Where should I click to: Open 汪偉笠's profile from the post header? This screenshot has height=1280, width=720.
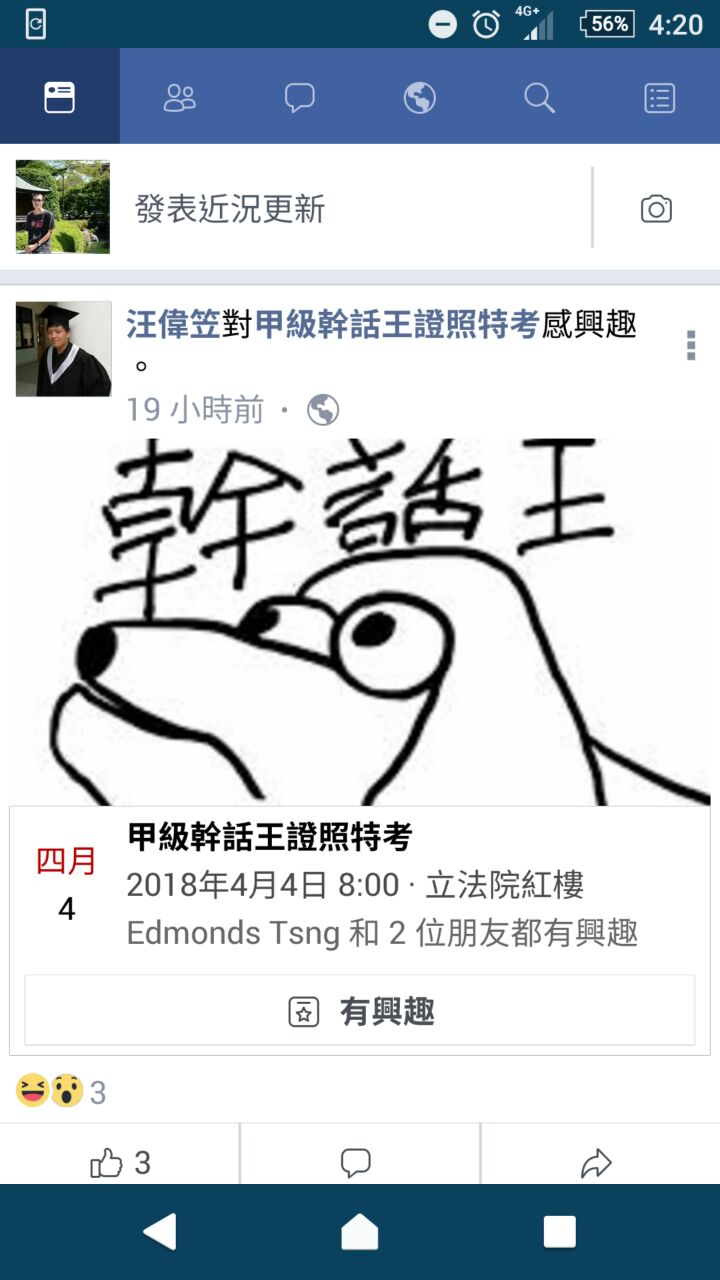pyautogui.click(x=172, y=324)
